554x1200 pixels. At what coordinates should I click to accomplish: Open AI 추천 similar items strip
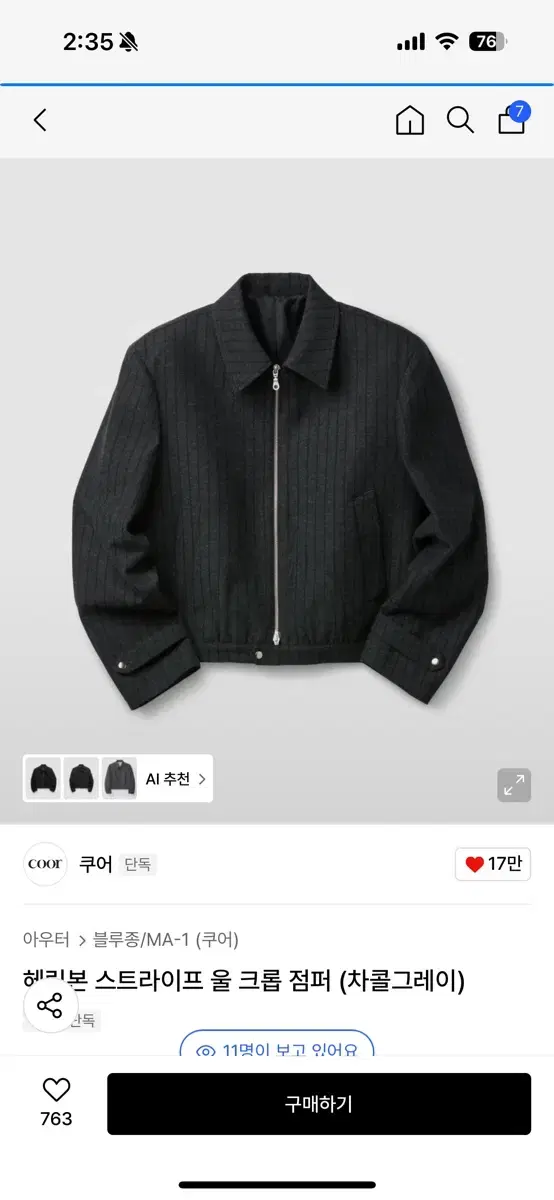(118, 778)
